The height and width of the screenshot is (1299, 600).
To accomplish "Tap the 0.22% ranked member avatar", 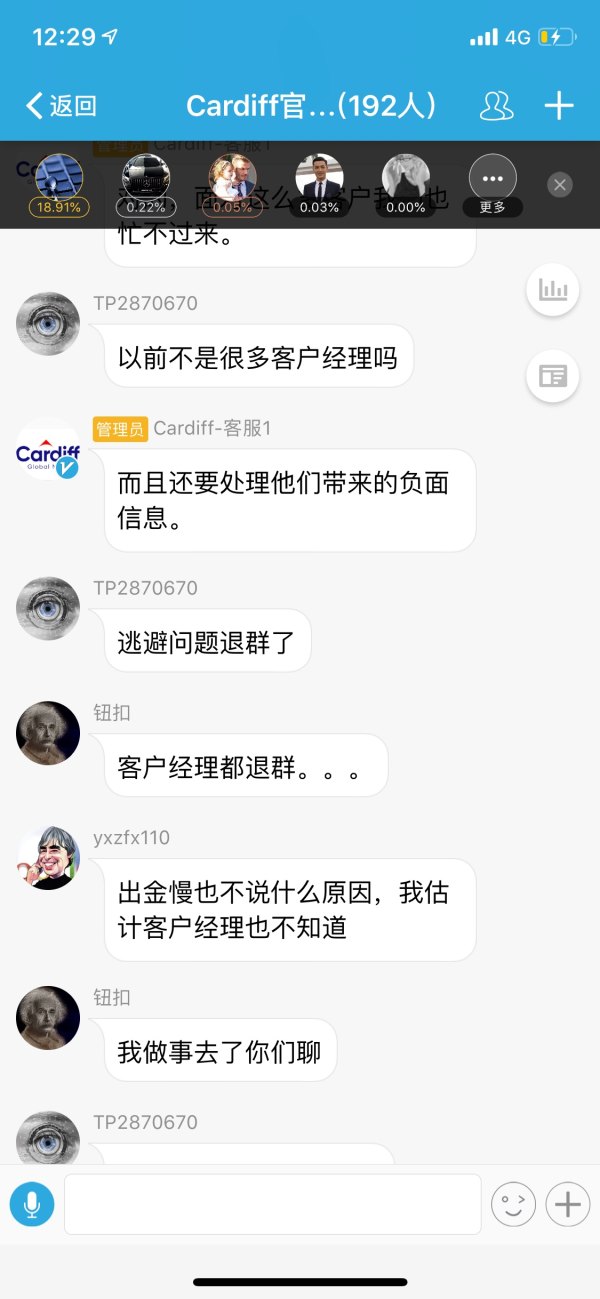I will 146,178.
